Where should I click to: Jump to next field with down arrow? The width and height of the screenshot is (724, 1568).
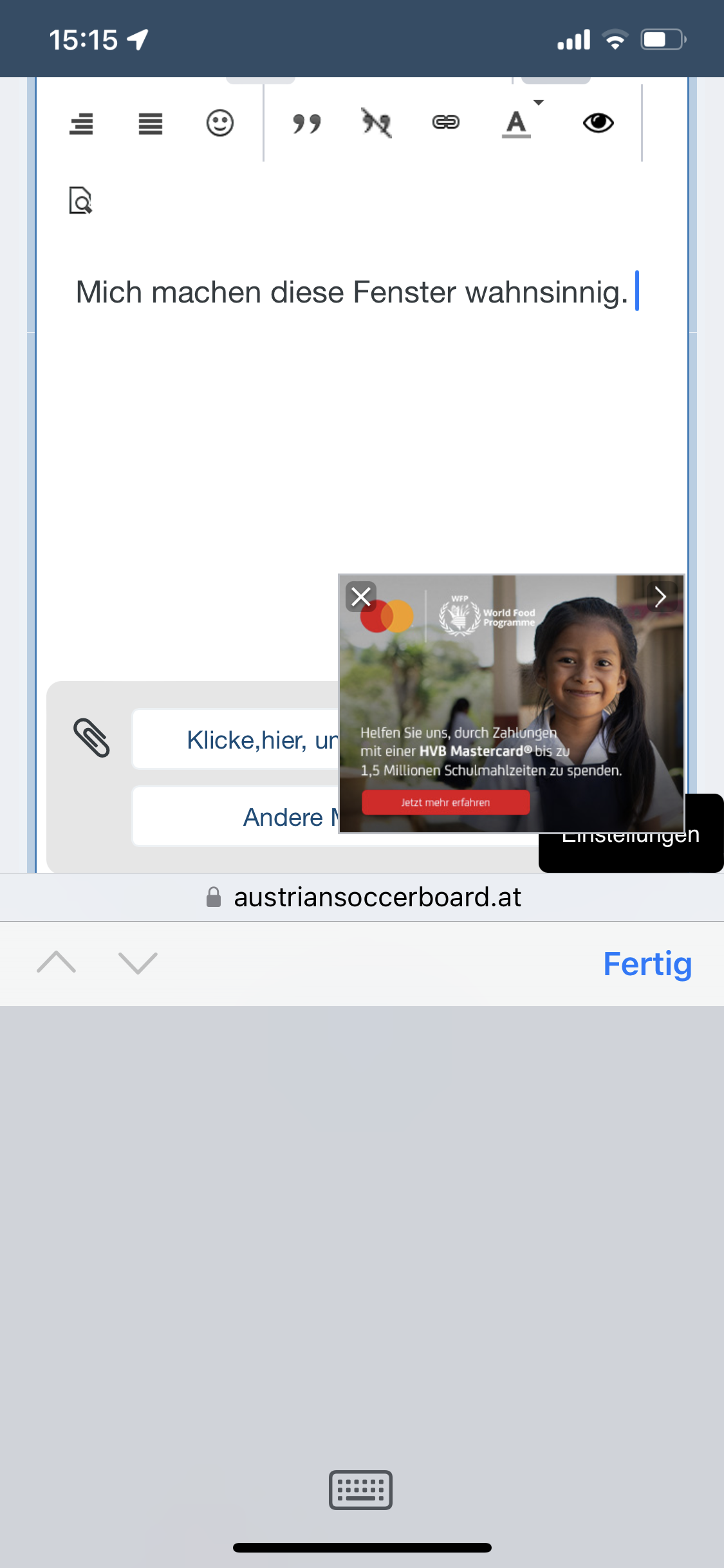pyautogui.click(x=138, y=963)
